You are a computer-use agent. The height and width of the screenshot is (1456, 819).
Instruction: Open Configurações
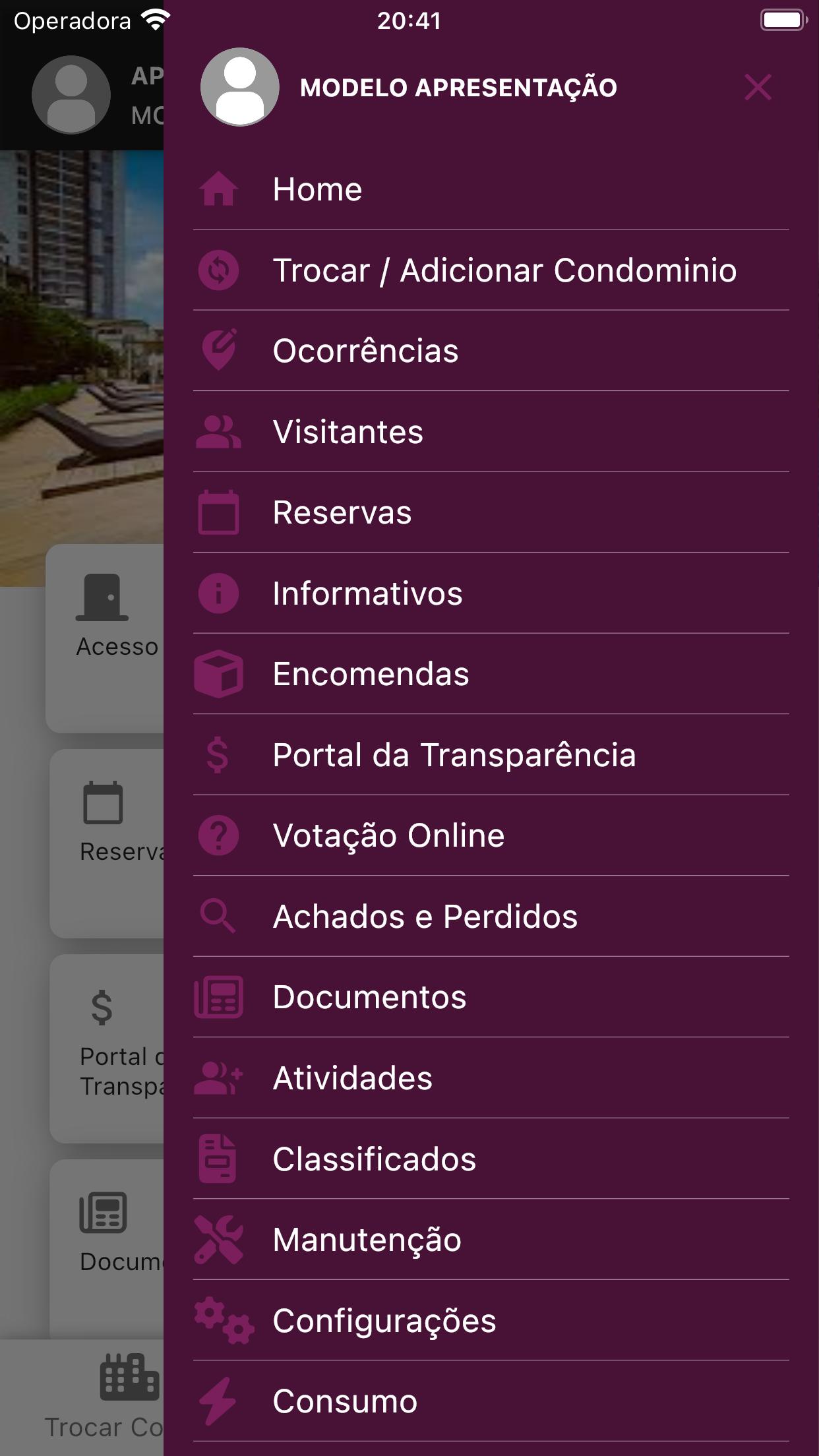pos(491,1320)
